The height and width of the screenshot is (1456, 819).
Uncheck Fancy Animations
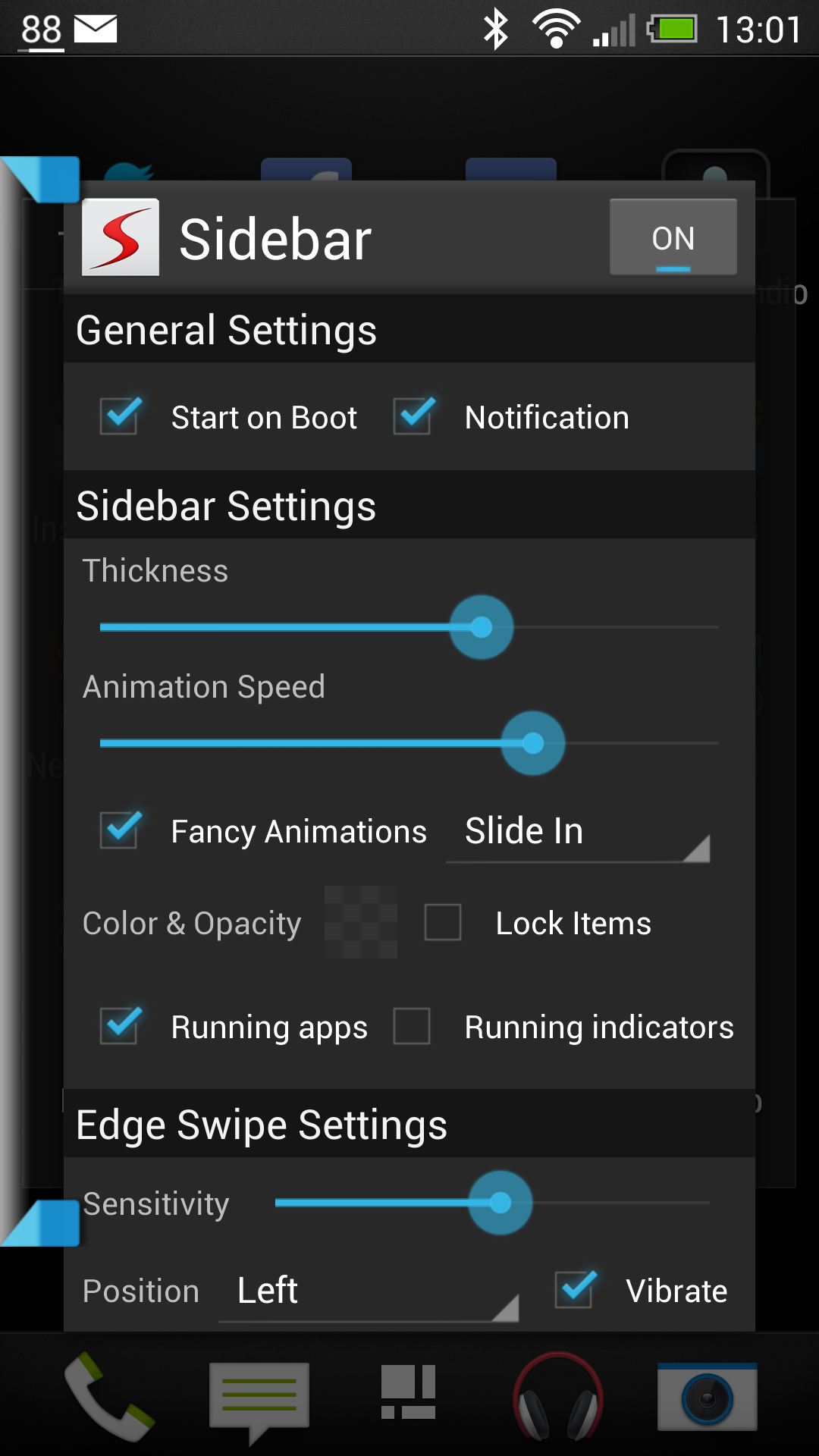pyautogui.click(x=120, y=830)
